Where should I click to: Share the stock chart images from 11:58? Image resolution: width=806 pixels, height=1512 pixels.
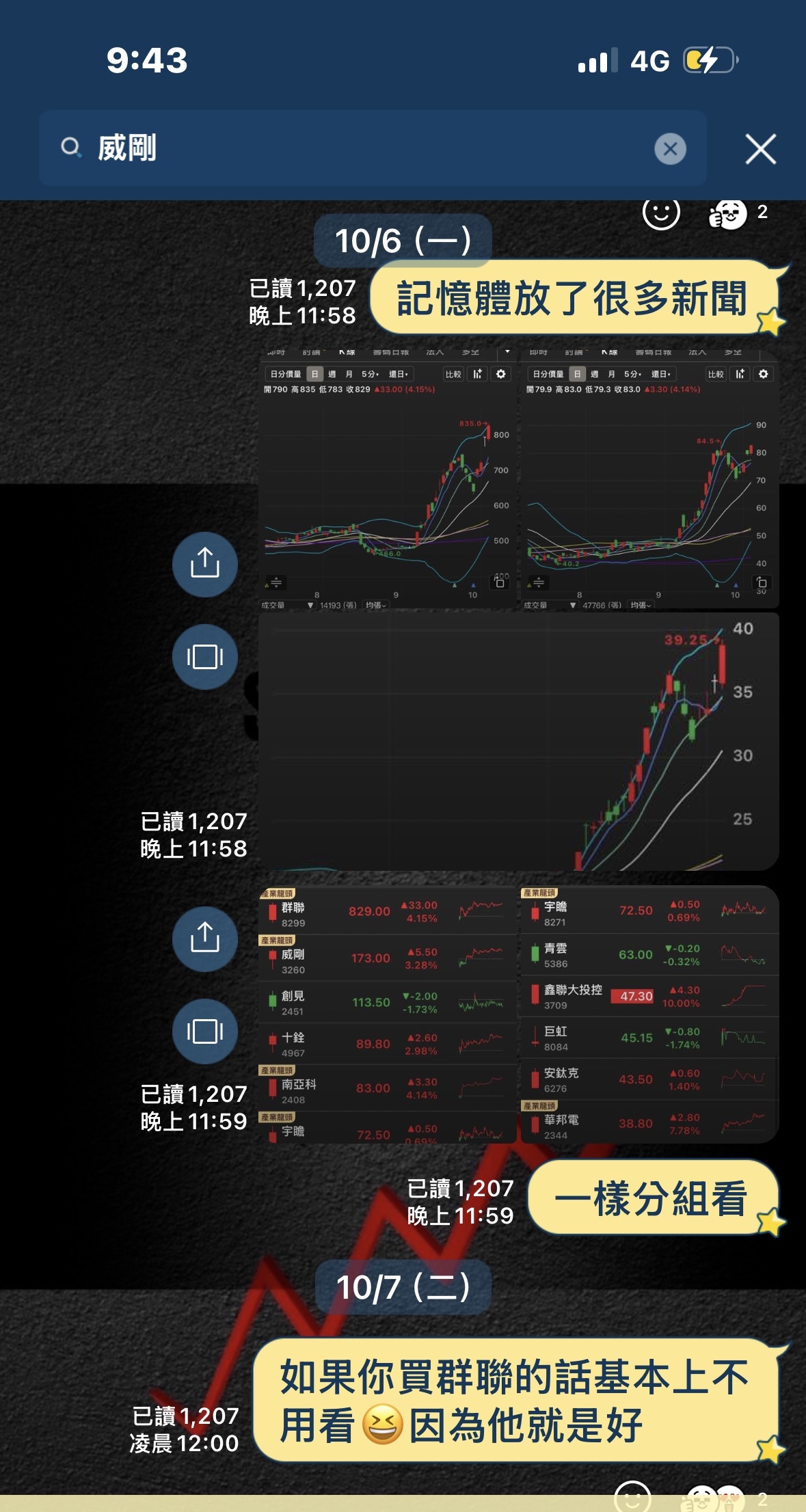204,564
